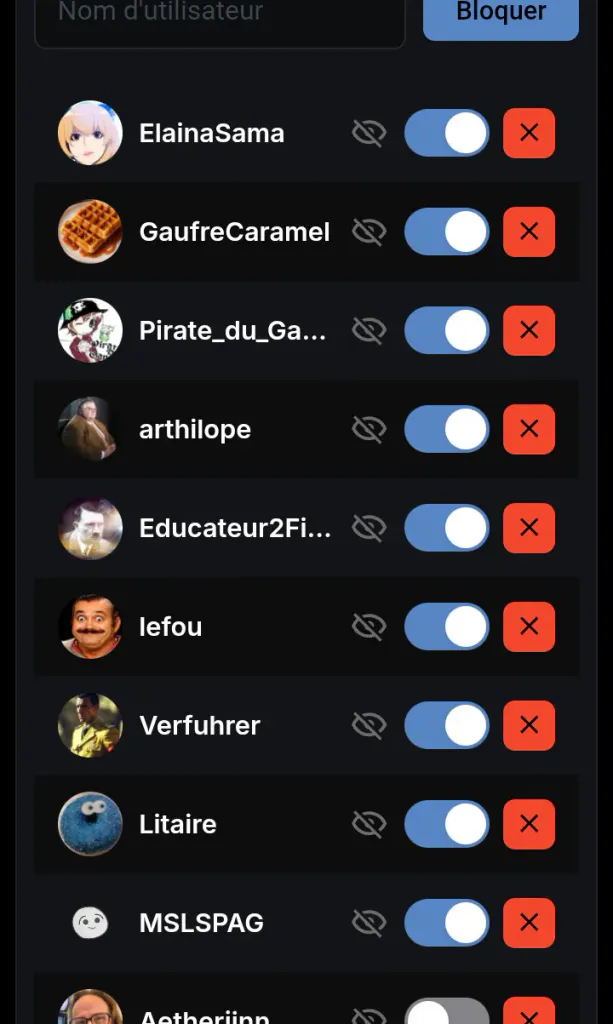Remove GaufreCaramel from the blocked list
613x1024 pixels.
tap(529, 231)
